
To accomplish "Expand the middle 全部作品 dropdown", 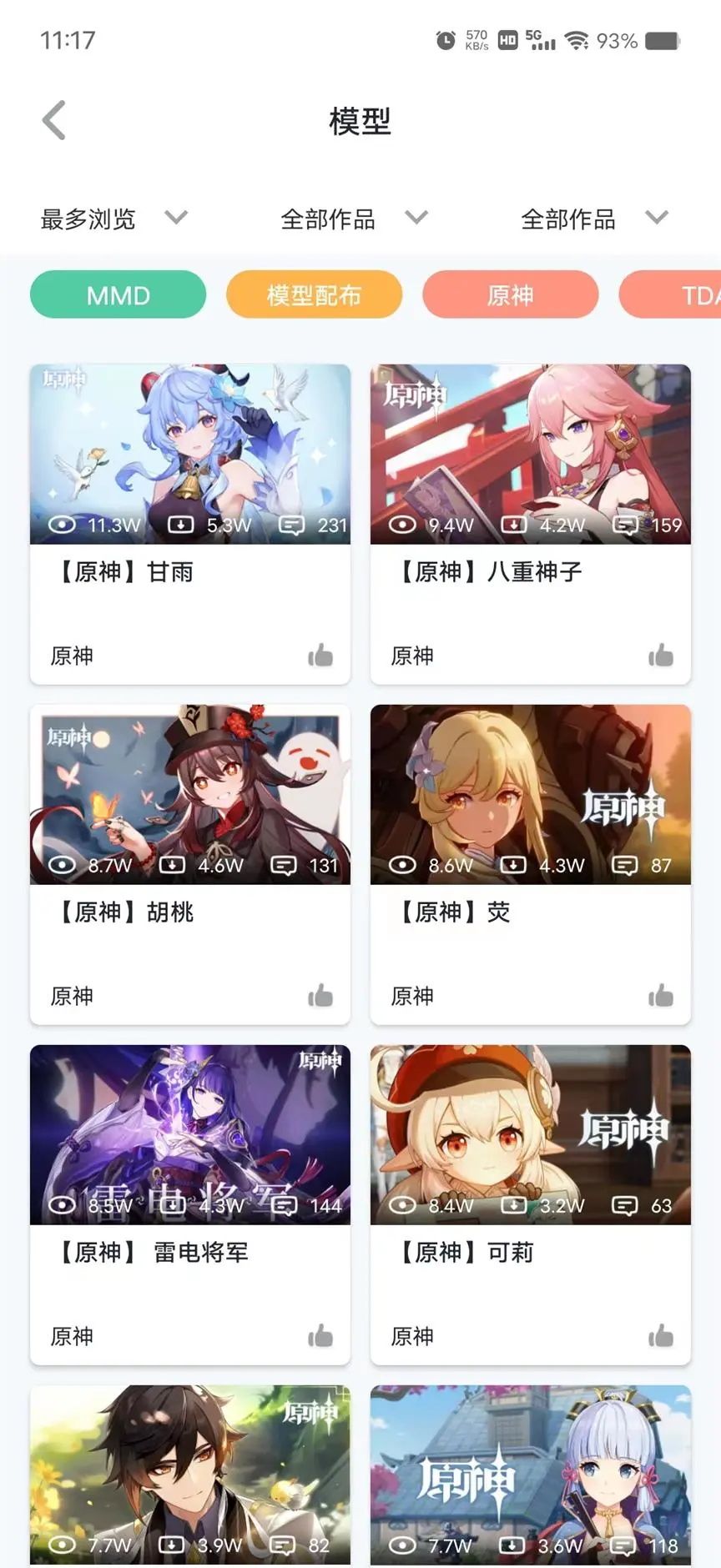I will point(350,219).
